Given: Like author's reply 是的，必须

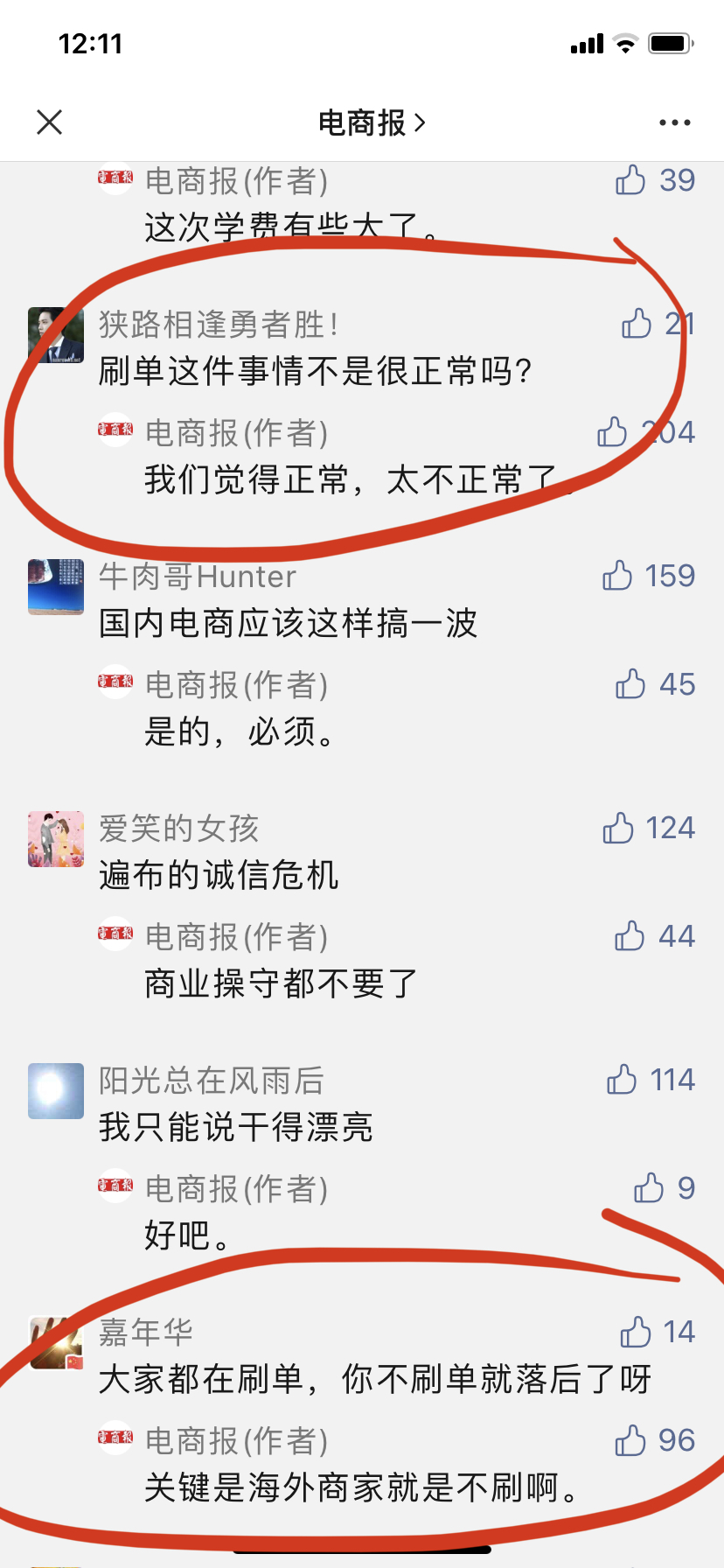Looking at the screenshot, I should click(630, 684).
